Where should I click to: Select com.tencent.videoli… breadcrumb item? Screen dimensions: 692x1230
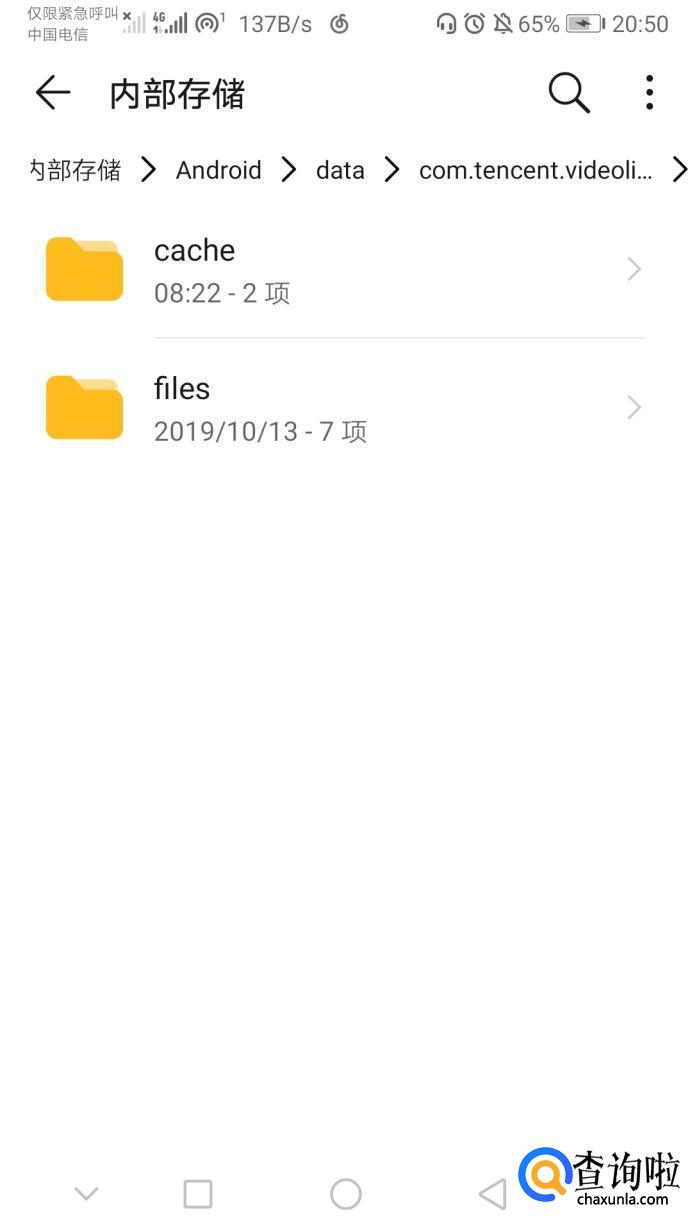coord(536,170)
